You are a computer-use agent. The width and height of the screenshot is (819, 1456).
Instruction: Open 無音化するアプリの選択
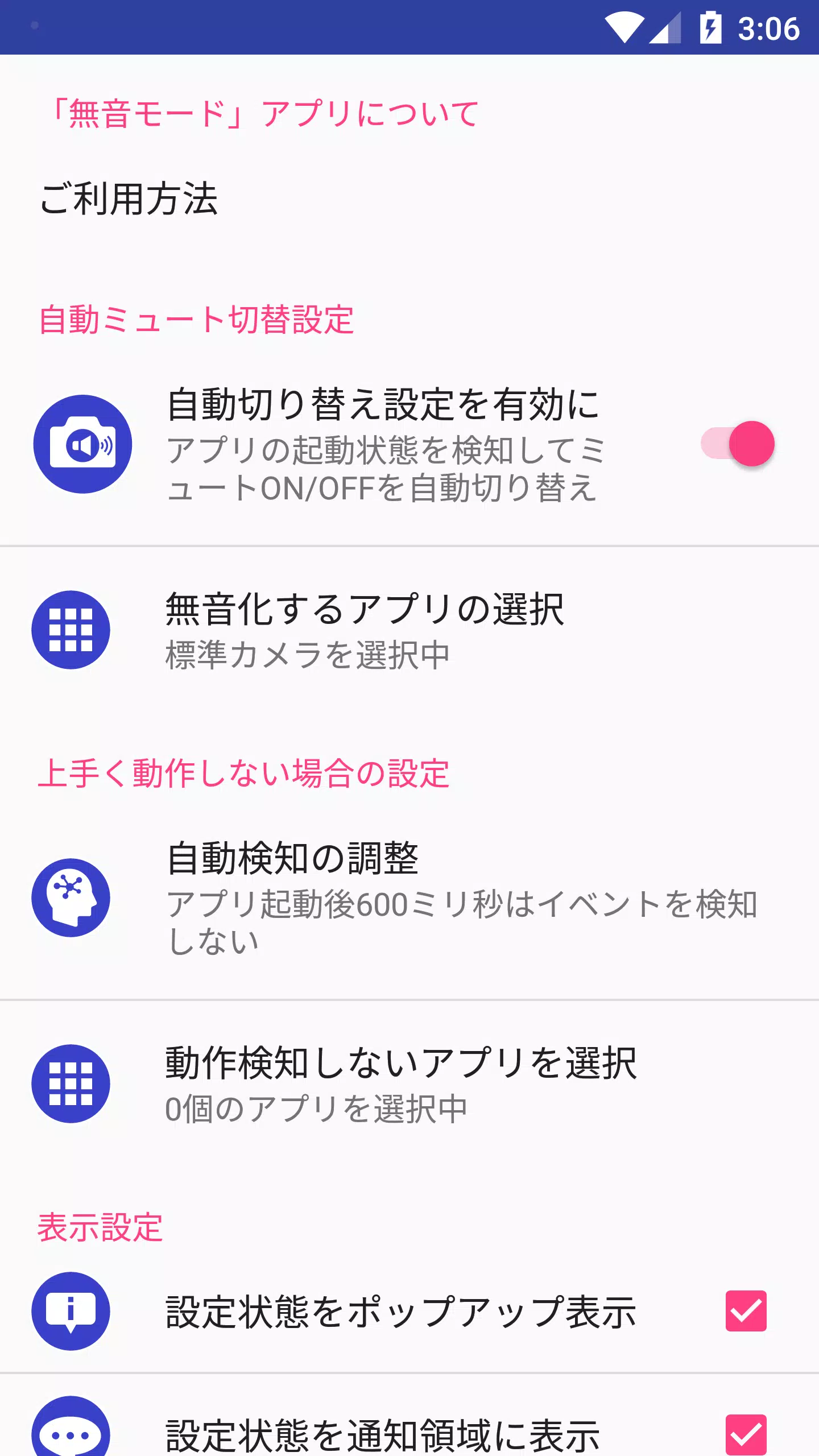click(x=409, y=630)
